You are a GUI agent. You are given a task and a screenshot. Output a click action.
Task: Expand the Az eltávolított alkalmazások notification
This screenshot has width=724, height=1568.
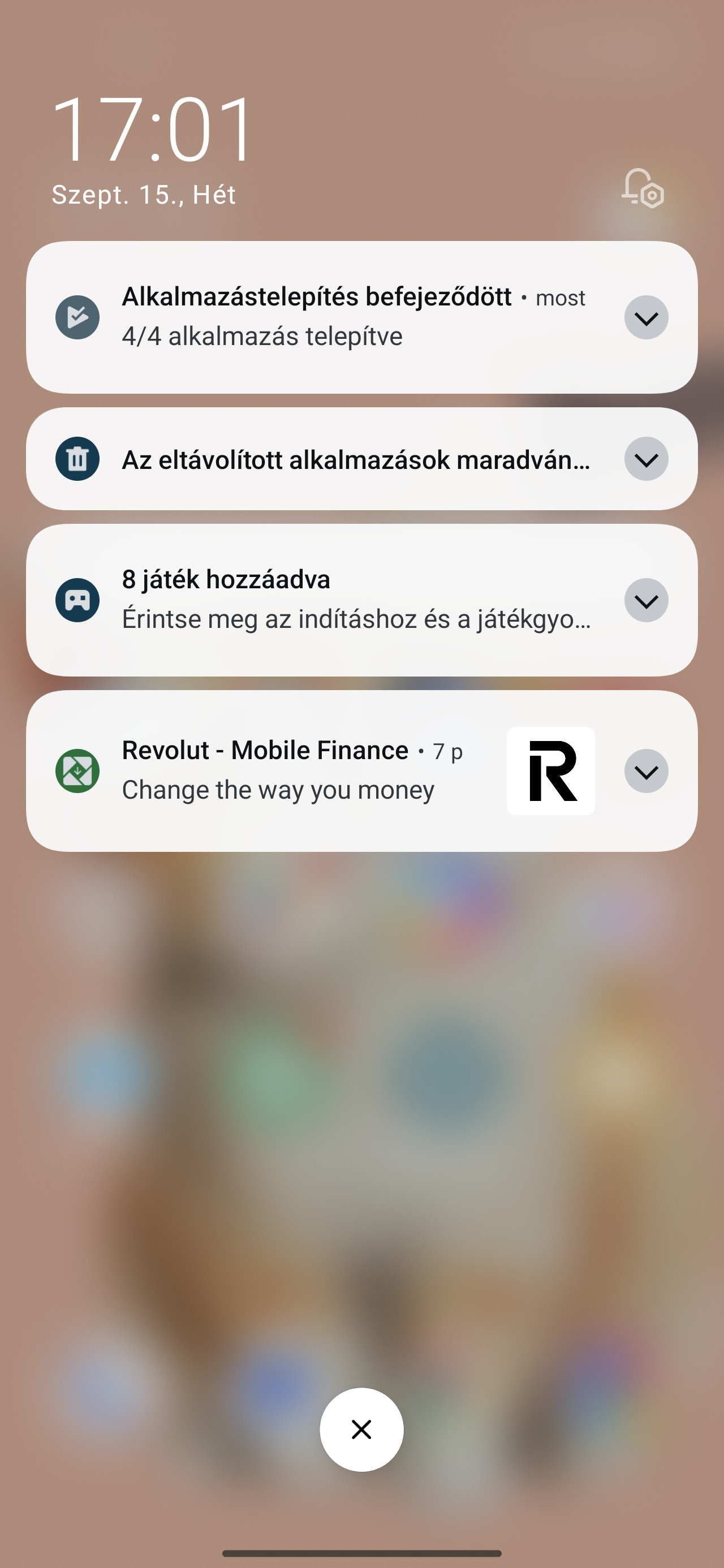point(646,459)
